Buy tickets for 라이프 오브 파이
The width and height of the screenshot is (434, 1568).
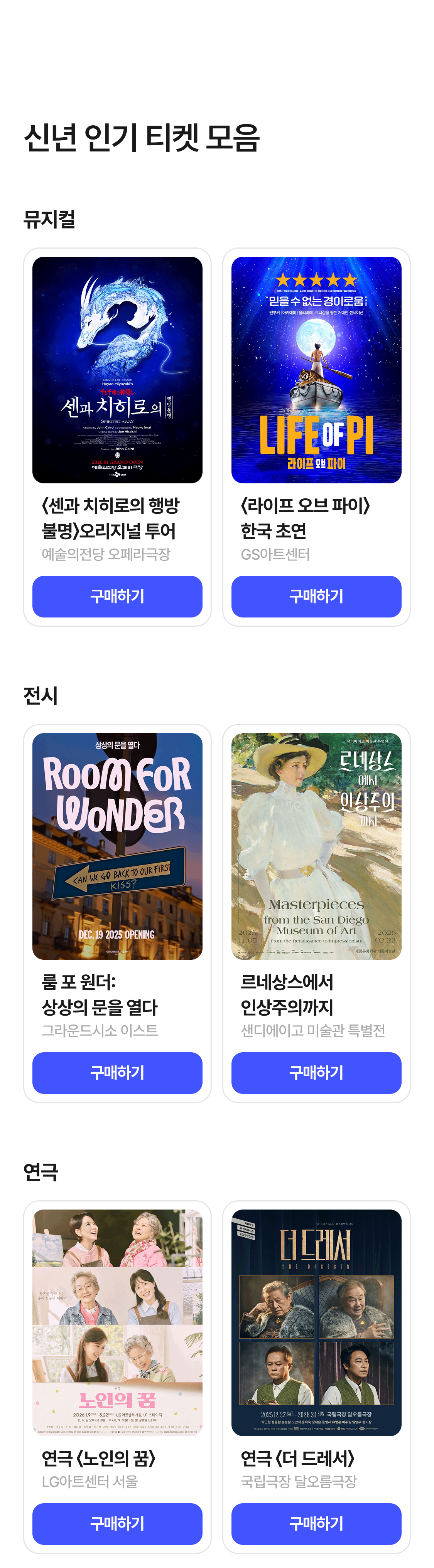[316, 596]
